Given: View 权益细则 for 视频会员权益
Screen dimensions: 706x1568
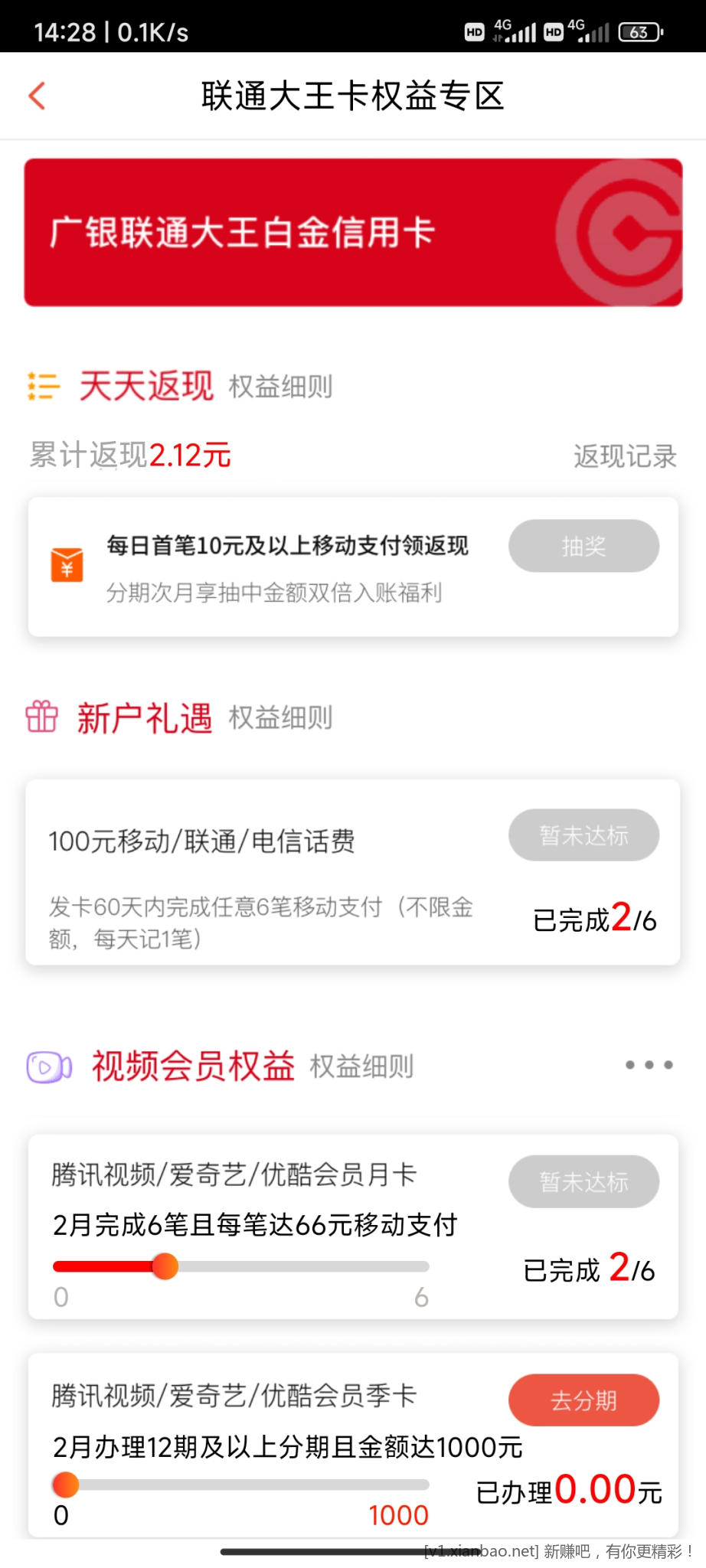Looking at the screenshot, I should 361,1066.
